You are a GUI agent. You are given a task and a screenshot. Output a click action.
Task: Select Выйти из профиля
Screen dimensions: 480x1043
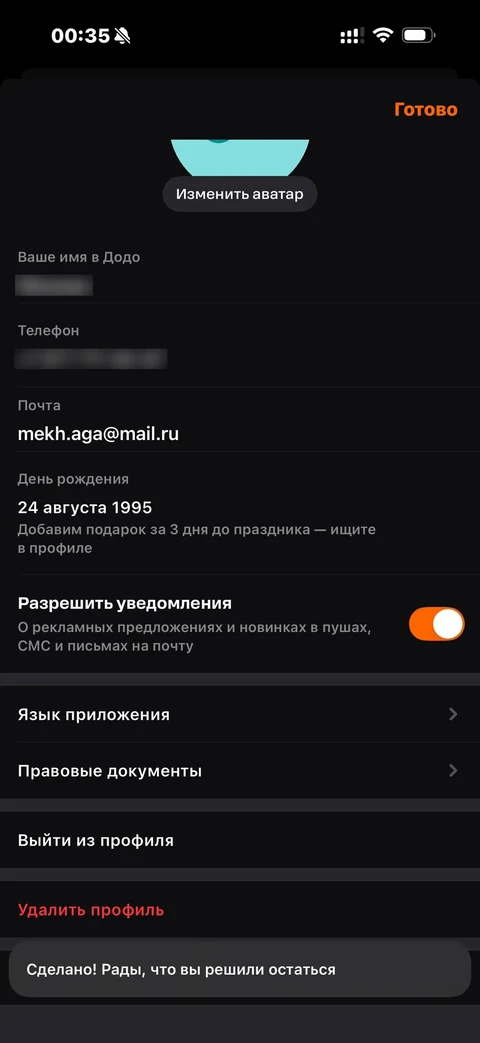pyautogui.click(x=240, y=840)
